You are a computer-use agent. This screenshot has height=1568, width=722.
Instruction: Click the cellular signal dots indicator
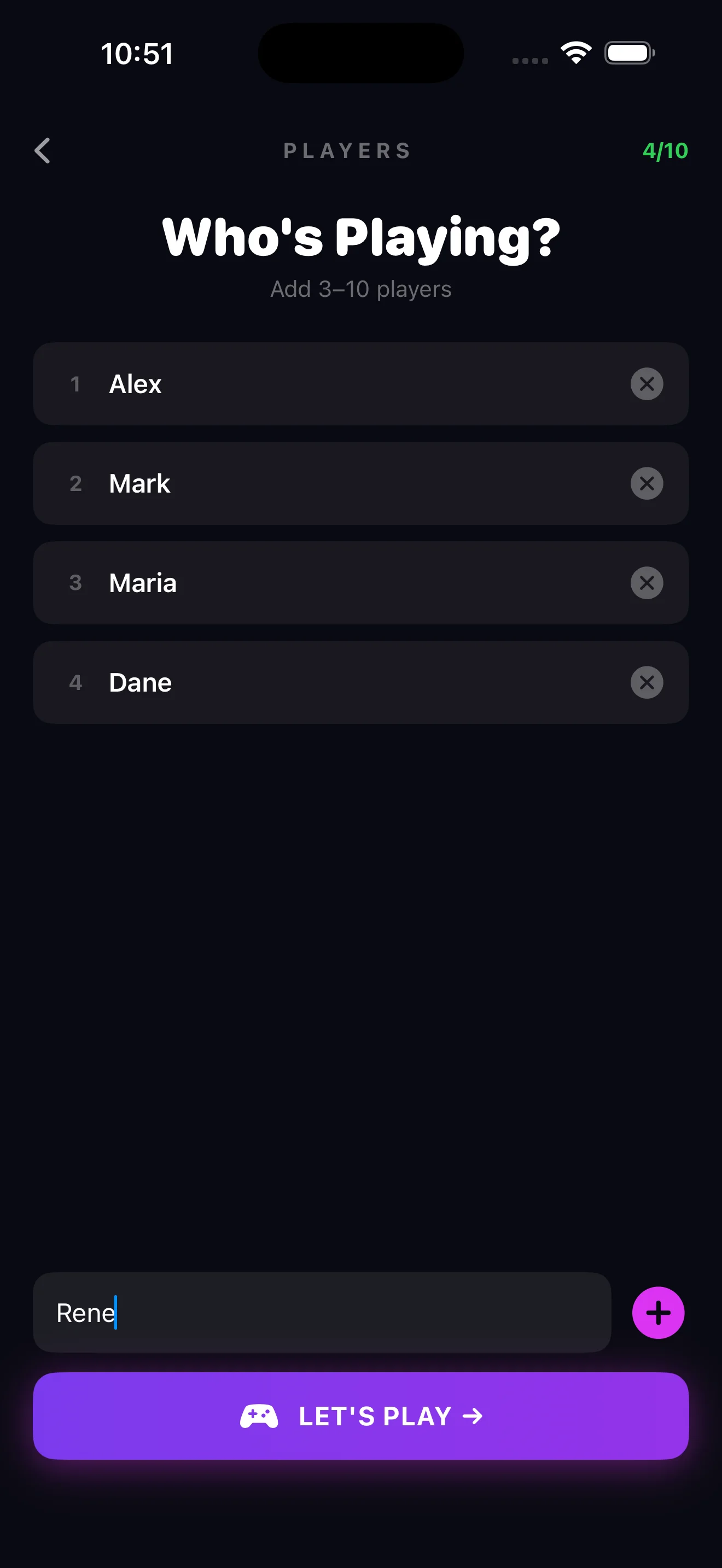click(x=529, y=60)
